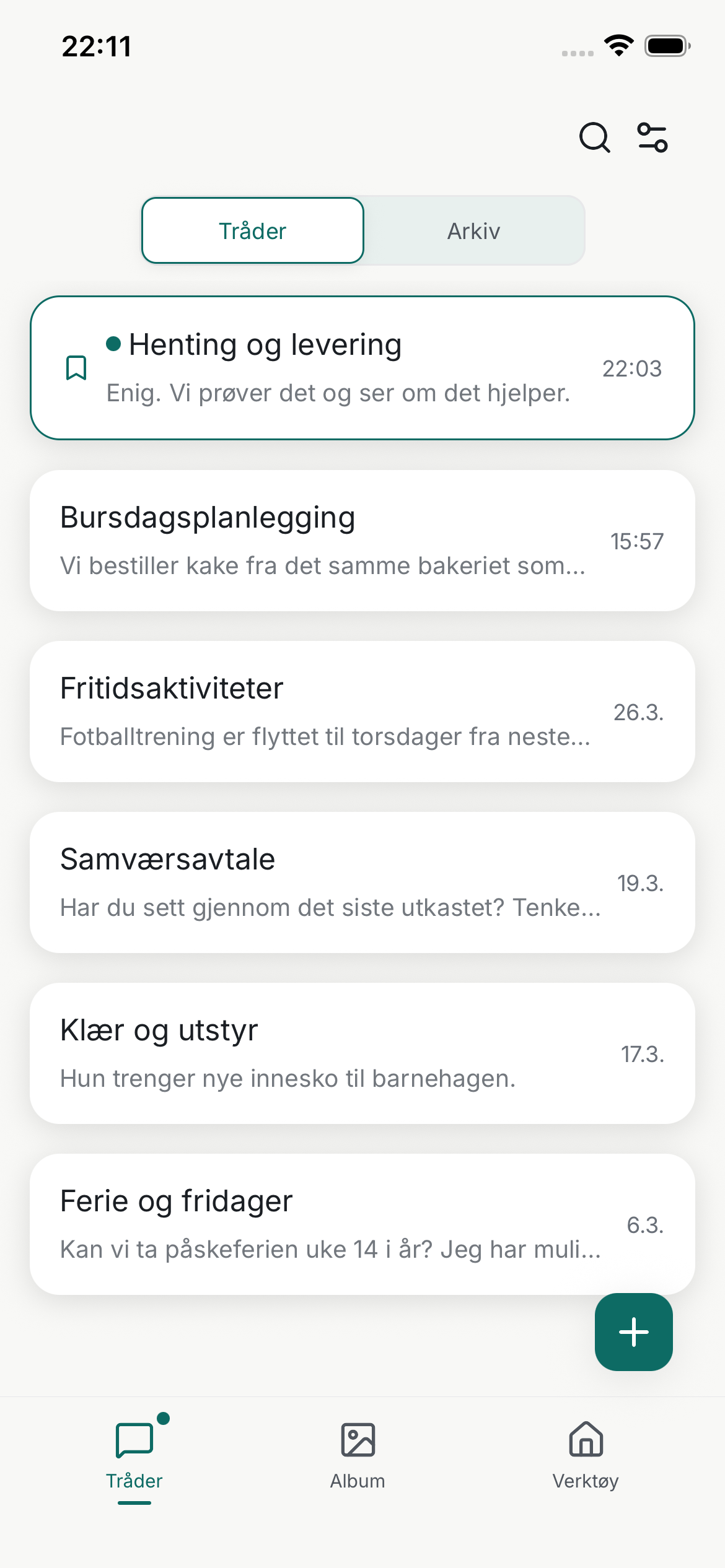Switch to the Arkiv tab
This screenshot has width=725, height=1568.
[x=473, y=230]
